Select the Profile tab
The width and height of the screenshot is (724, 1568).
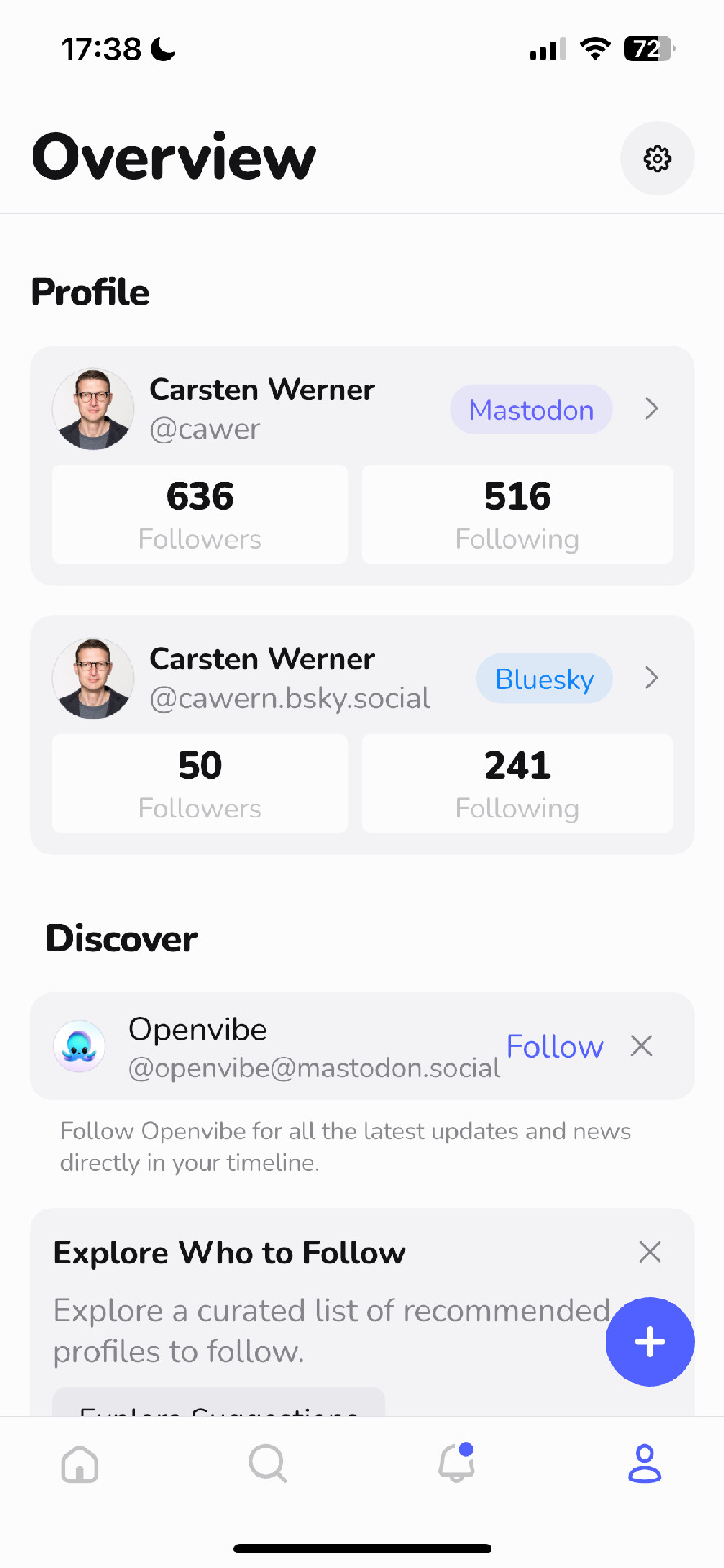tap(644, 1463)
